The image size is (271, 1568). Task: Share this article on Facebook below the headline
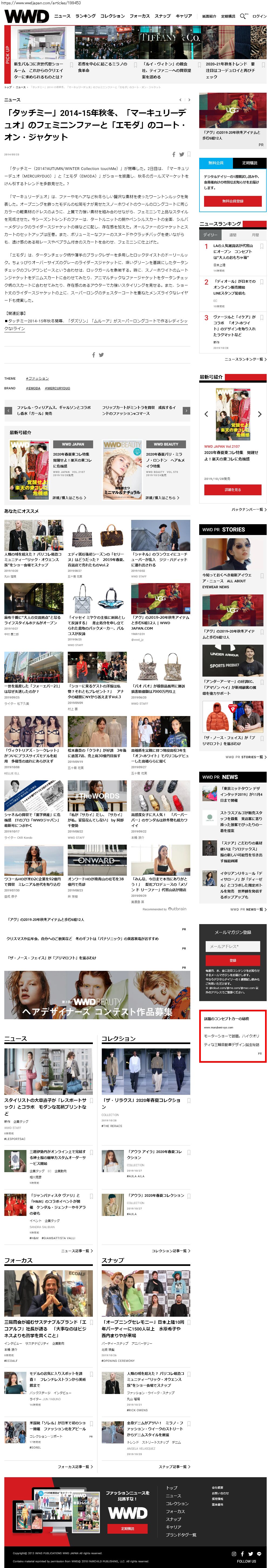(174, 155)
